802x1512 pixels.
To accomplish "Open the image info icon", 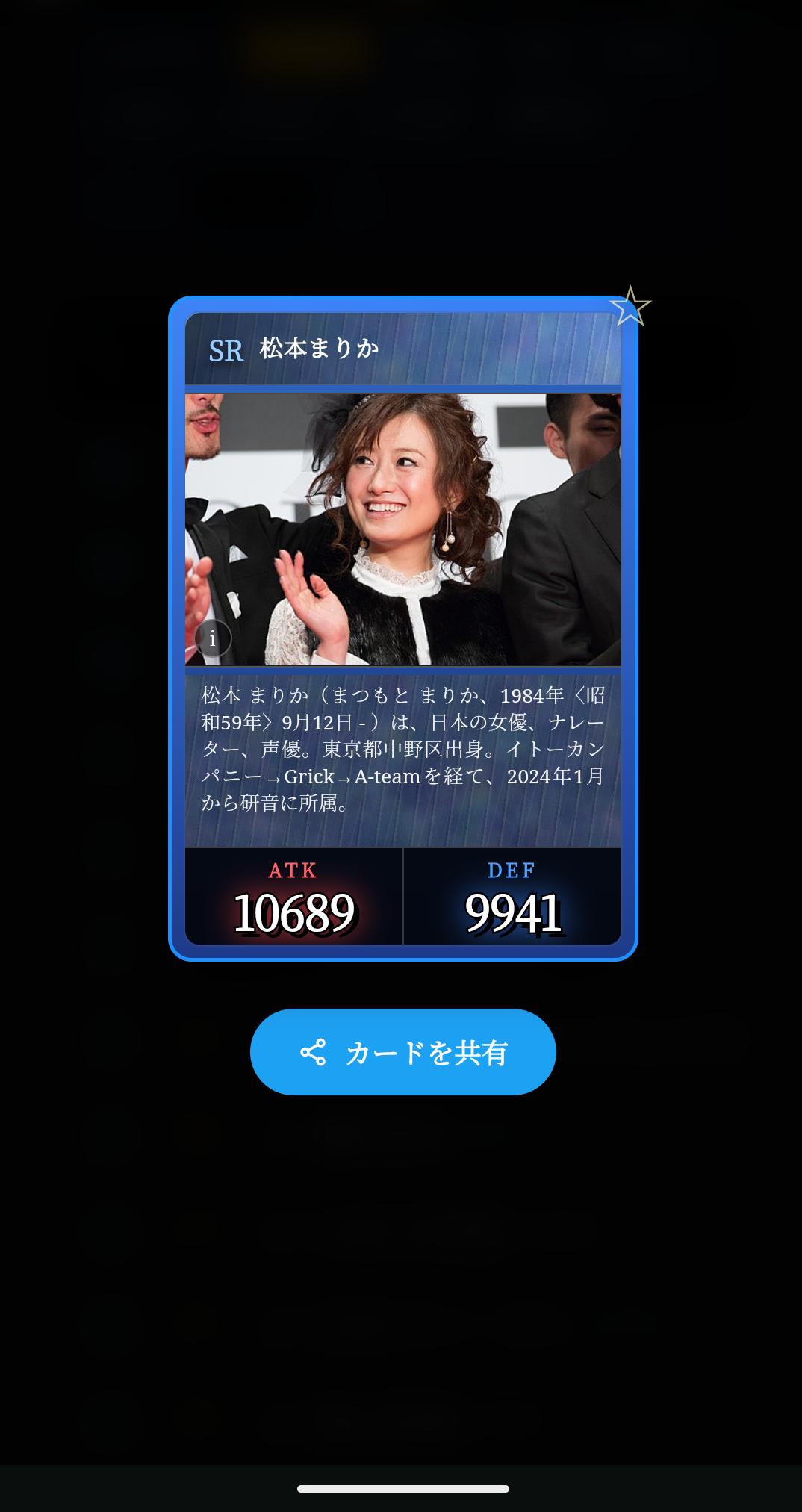I will point(213,638).
